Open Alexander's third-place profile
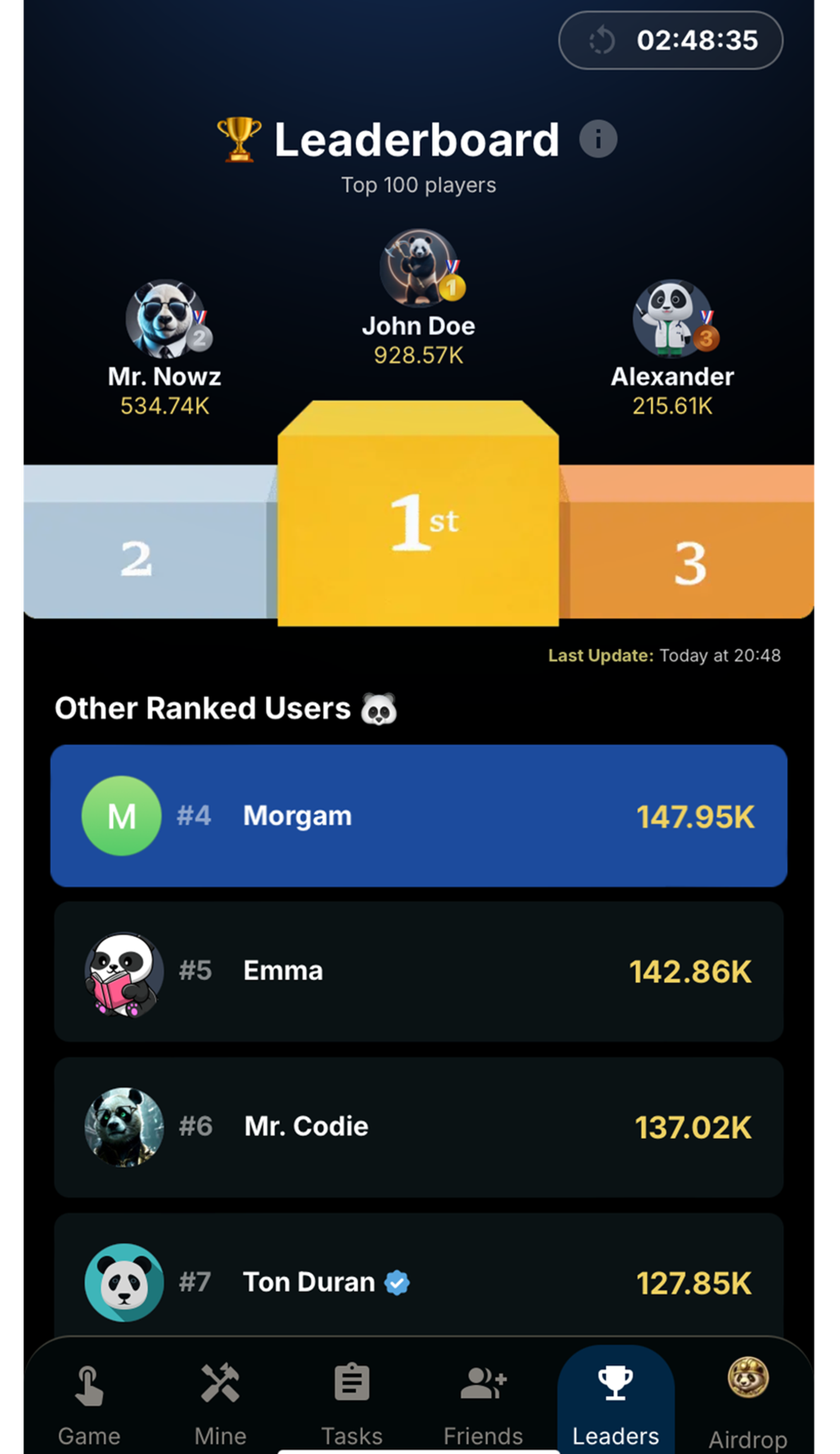This screenshot has width=840, height=1454. [671, 320]
